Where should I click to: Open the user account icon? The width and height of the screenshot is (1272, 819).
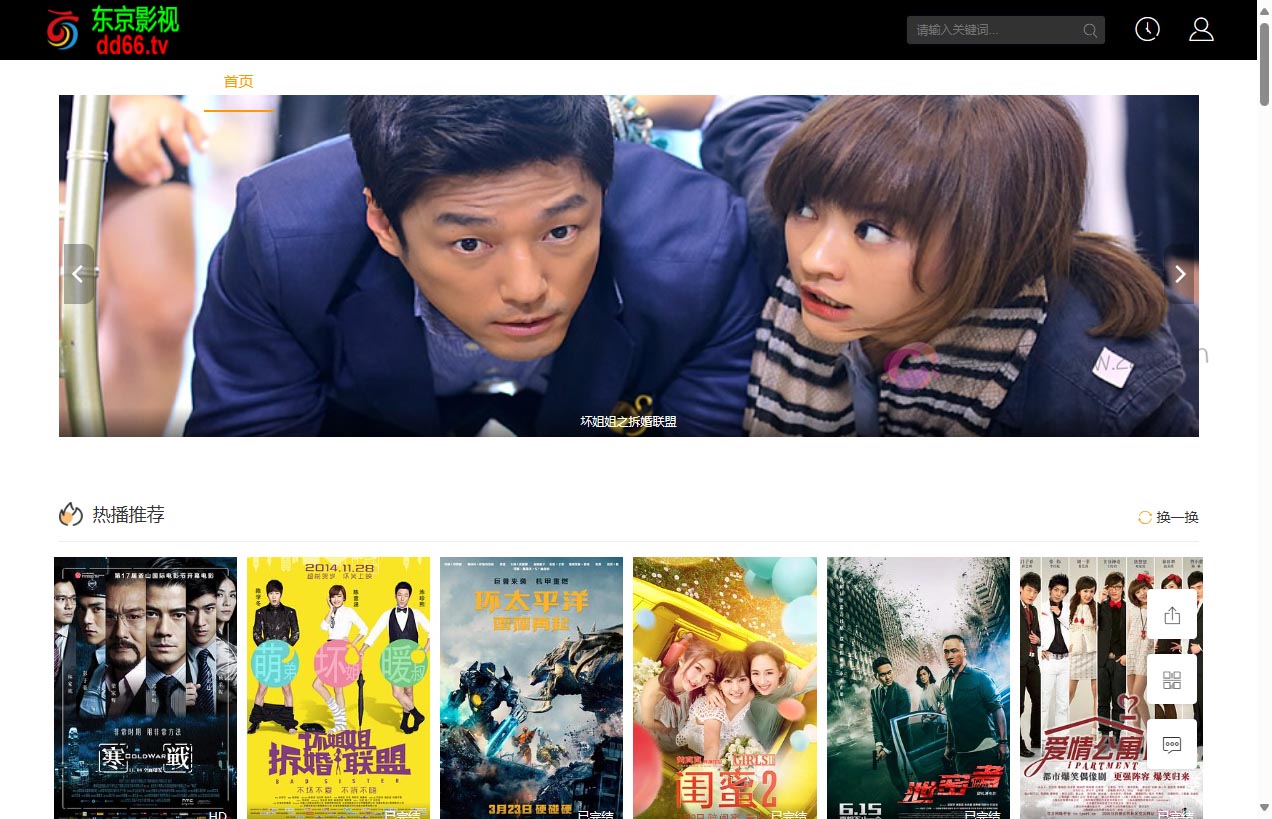click(1201, 30)
